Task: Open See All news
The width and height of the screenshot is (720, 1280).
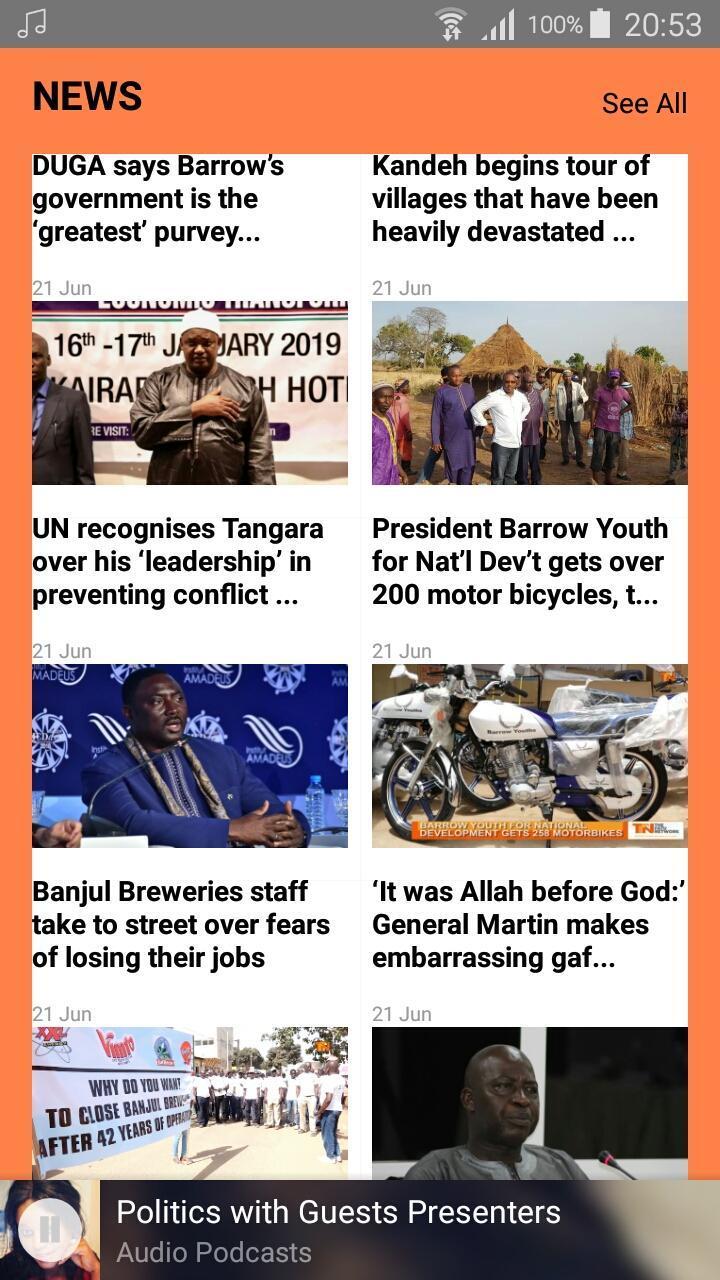Action: pos(644,103)
